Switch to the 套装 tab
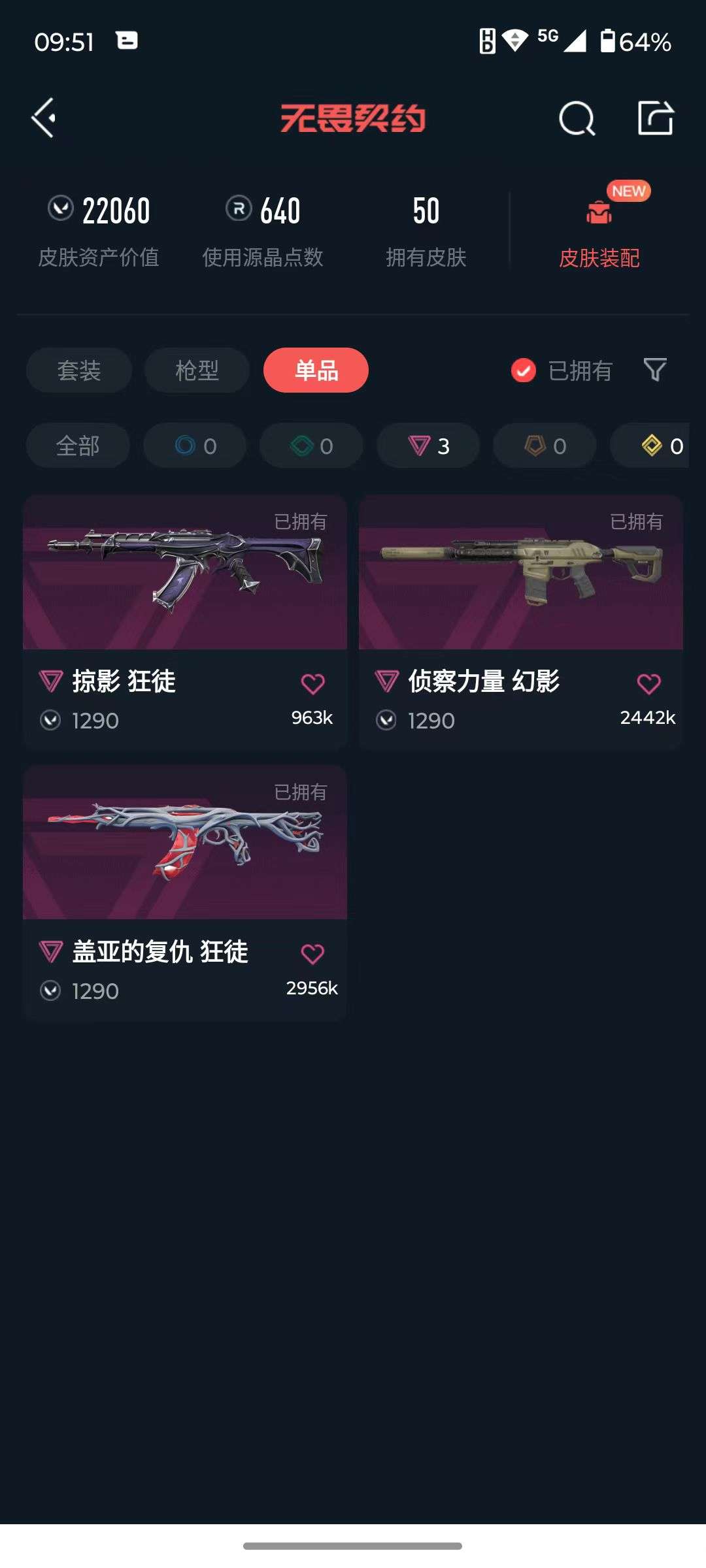The image size is (706, 1568). (x=78, y=370)
